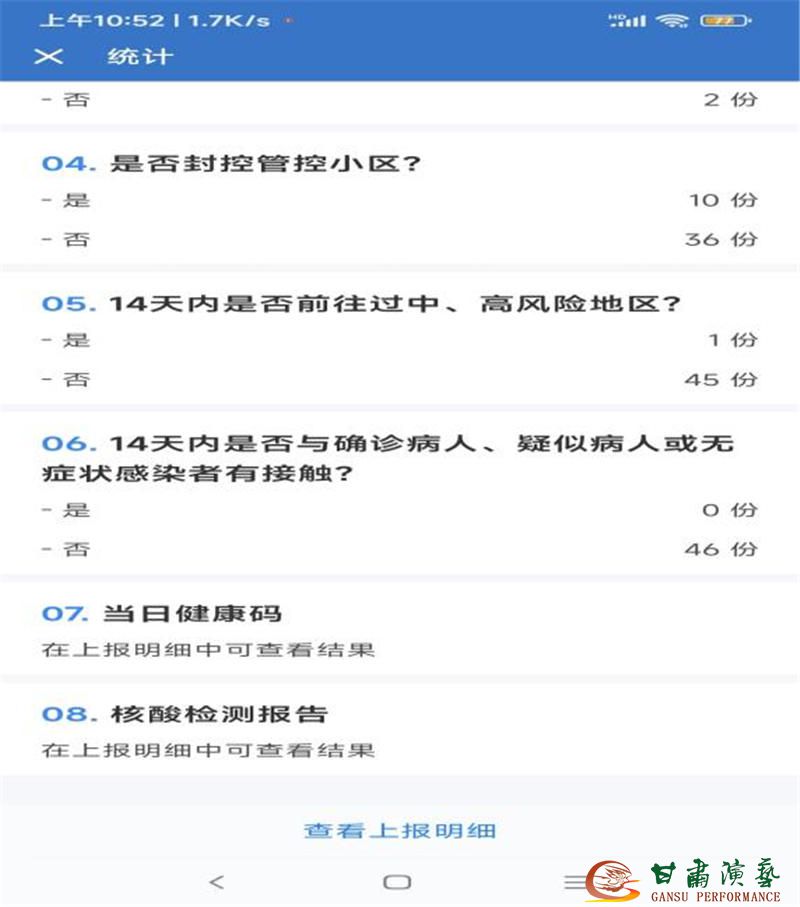Open 查看上报明细 report details
Viewport: 800px width, 907px height.
point(400,830)
